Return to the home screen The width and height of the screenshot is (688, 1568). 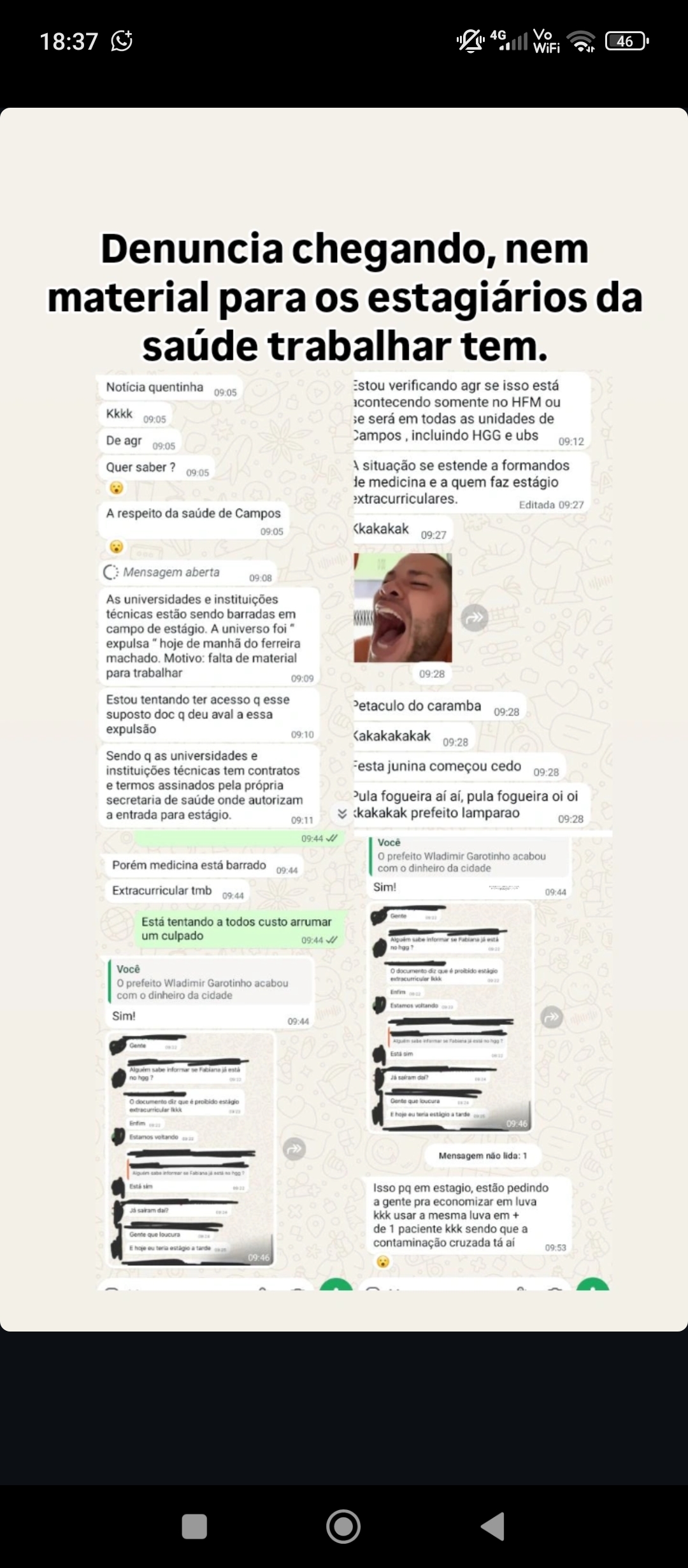(x=343, y=1527)
